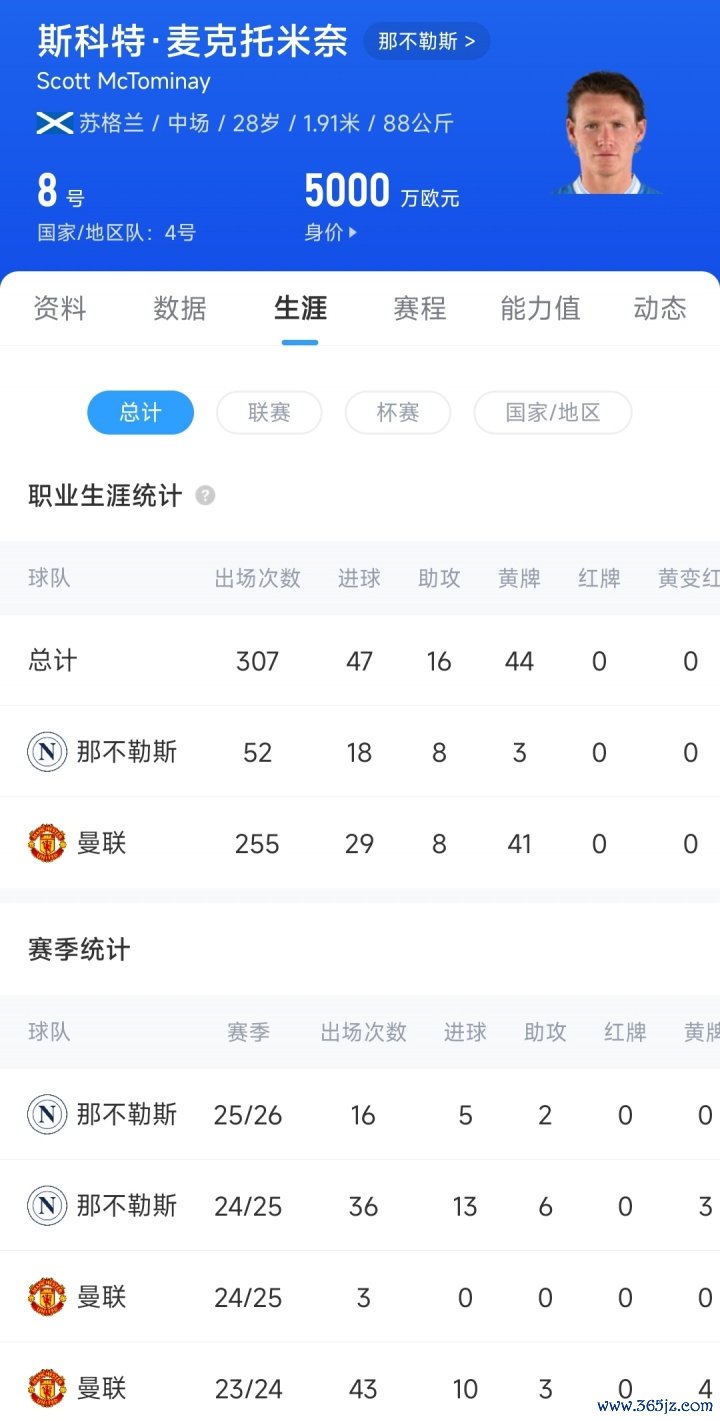
Task: Filter career stats by 杯赛
Action: [397, 412]
